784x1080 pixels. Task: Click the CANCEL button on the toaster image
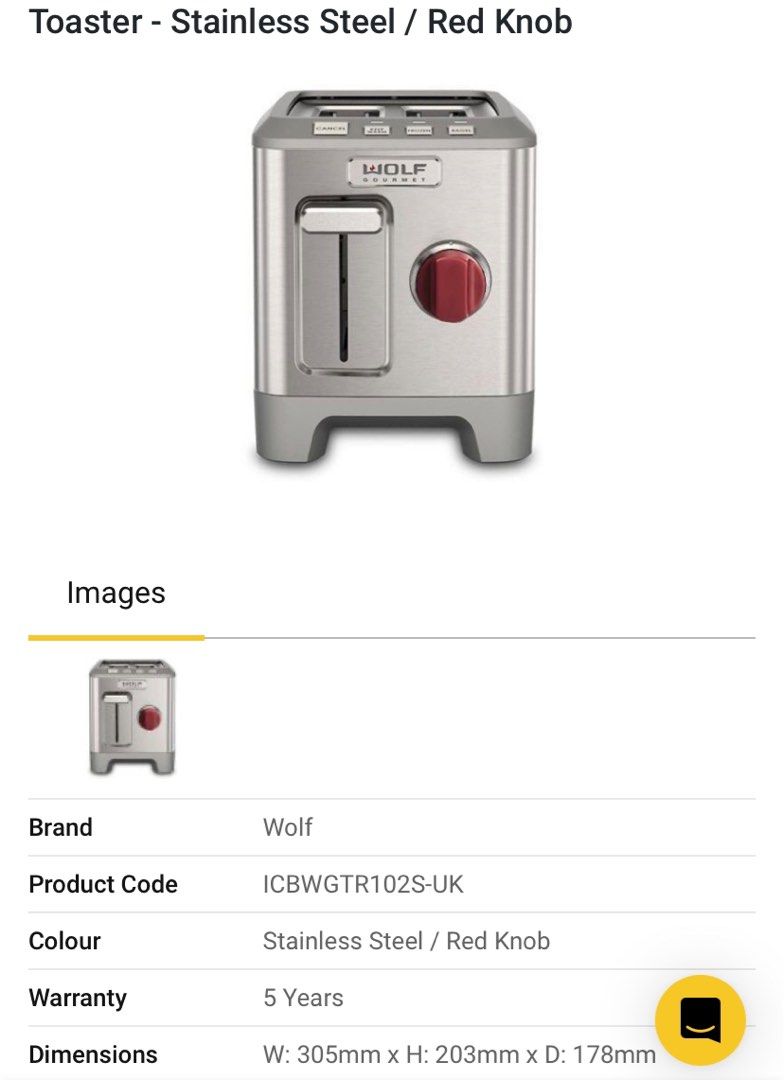coord(332,128)
